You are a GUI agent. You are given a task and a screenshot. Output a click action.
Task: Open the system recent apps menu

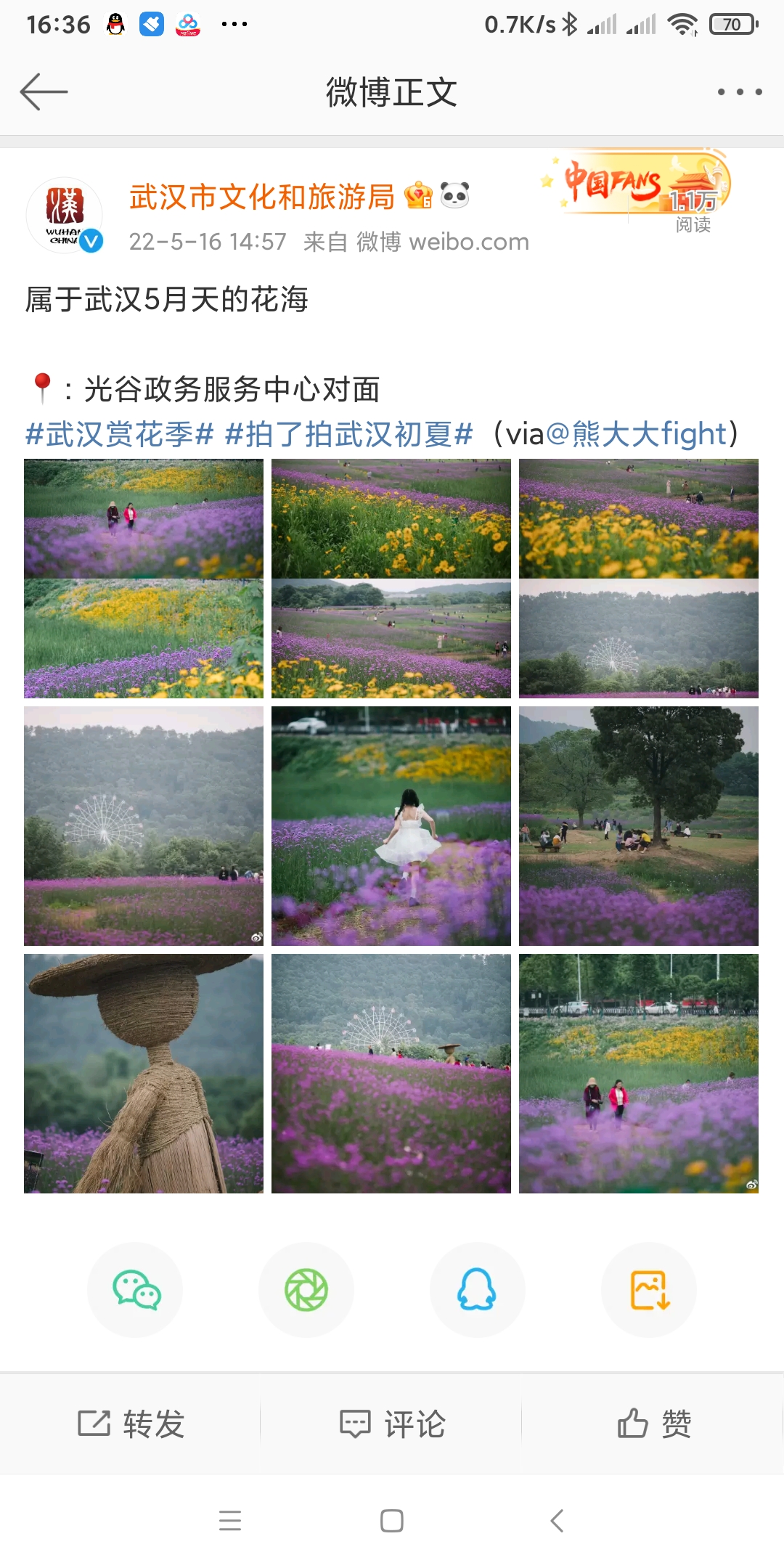pyautogui.click(x=230, y=1521)
